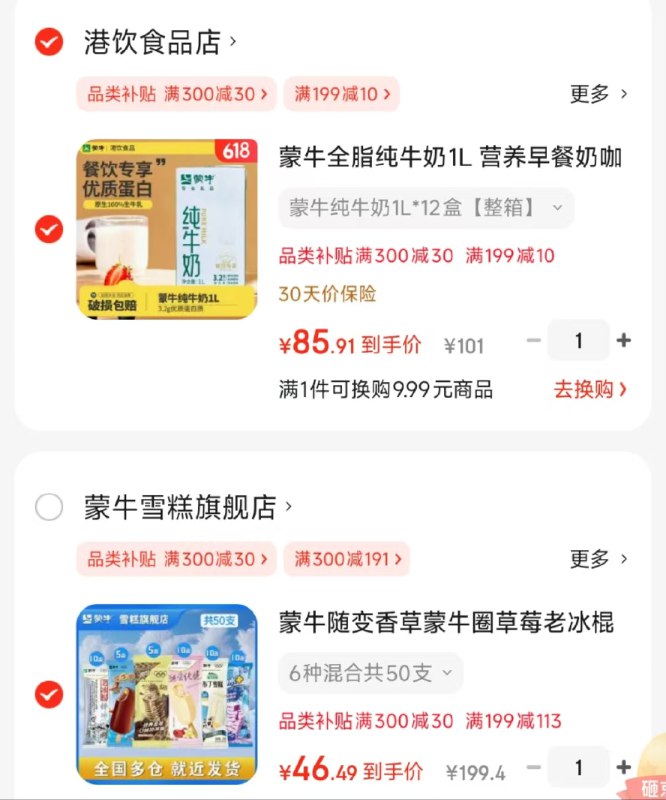The width and height of the screenshot is (666, 800).
Task: Show more coupons for 港饮食品店
Action: click(x=598, y=94)
